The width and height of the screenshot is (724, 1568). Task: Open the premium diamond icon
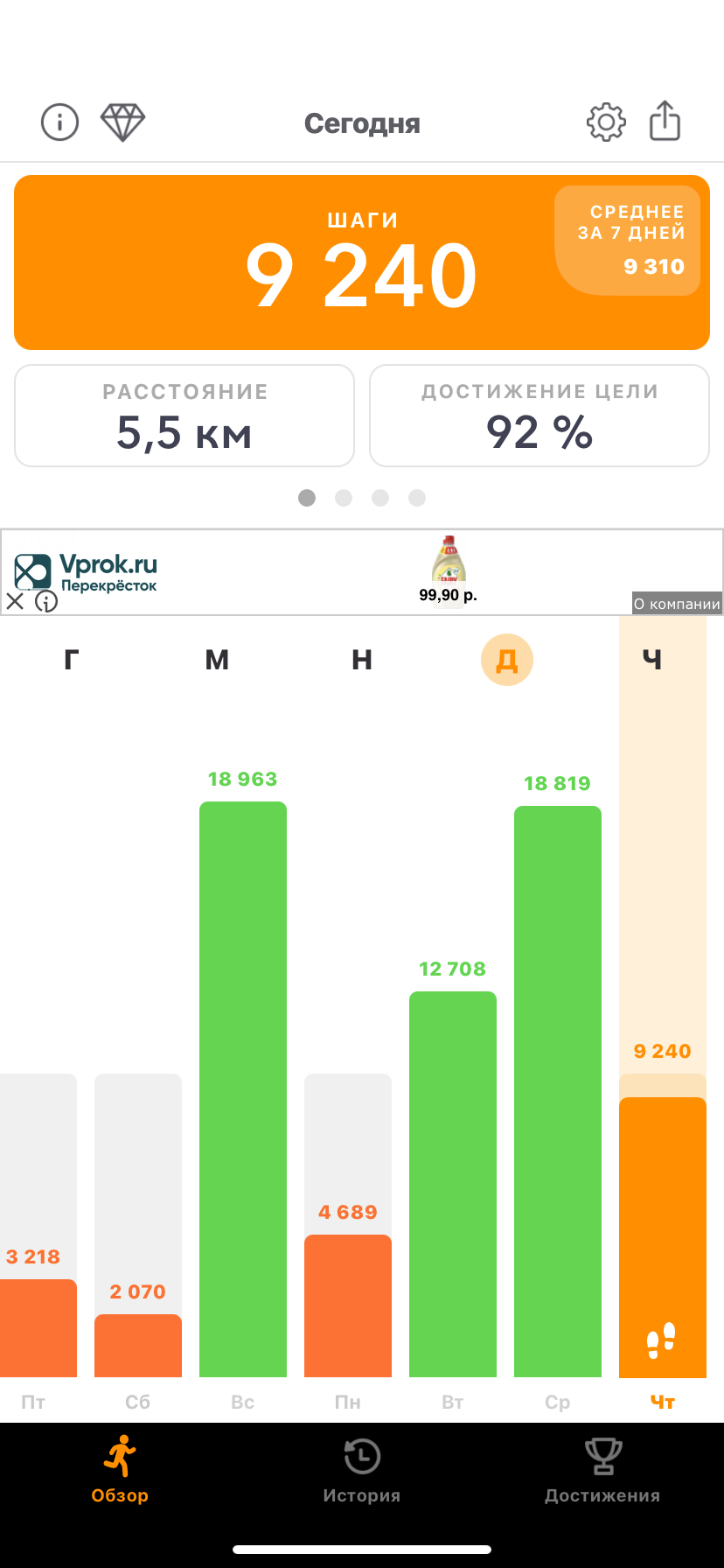click(x=122, y=122)
